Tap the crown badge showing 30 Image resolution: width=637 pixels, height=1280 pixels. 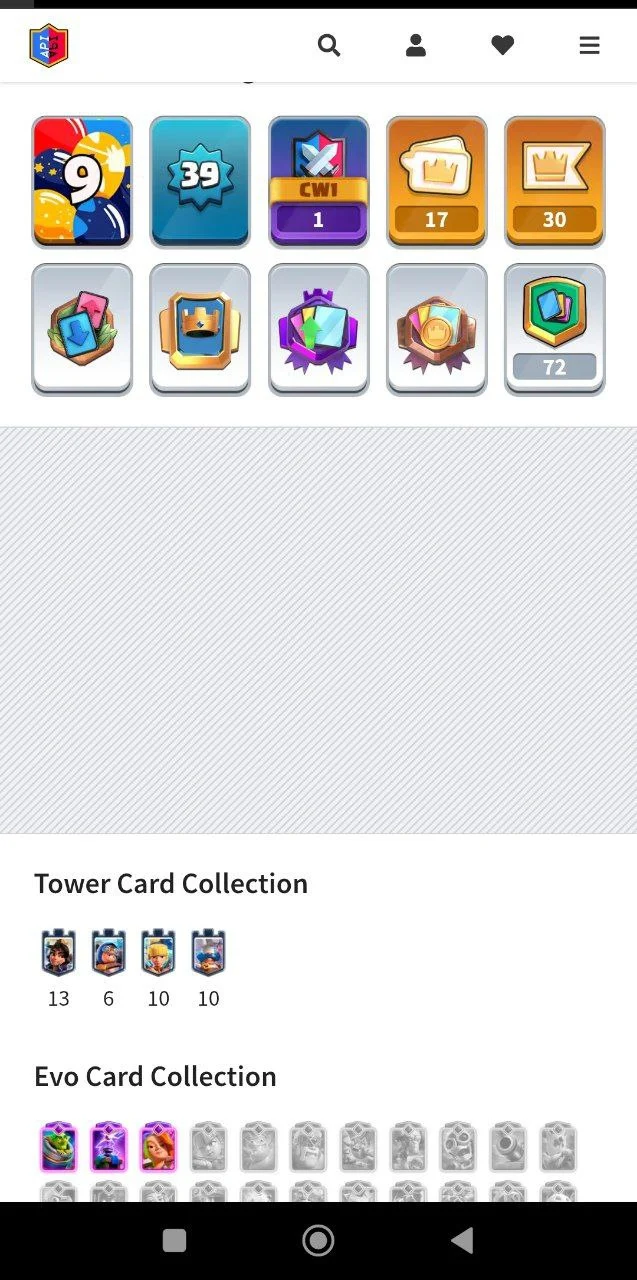[554, 182]
